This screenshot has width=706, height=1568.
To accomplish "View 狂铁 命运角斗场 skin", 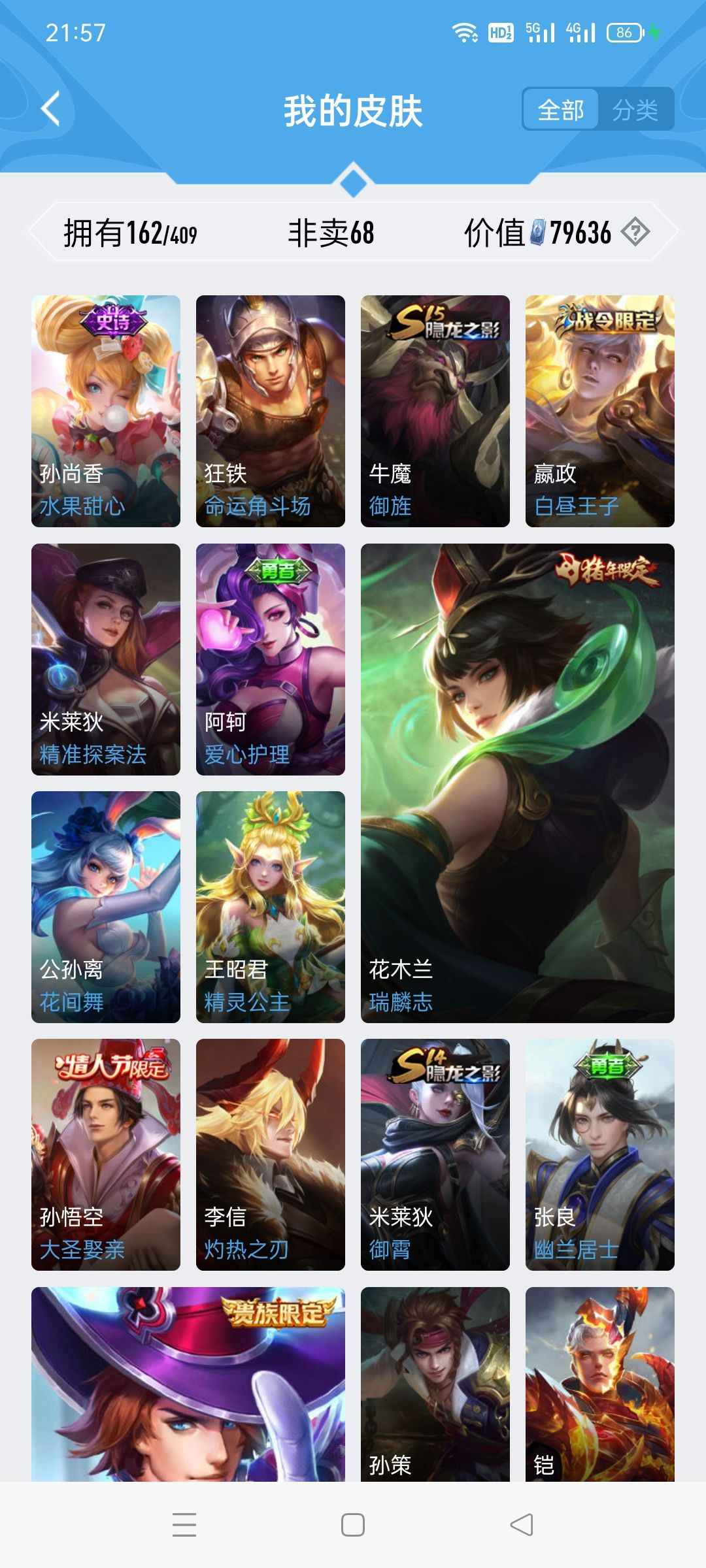I will click(271, 411).
